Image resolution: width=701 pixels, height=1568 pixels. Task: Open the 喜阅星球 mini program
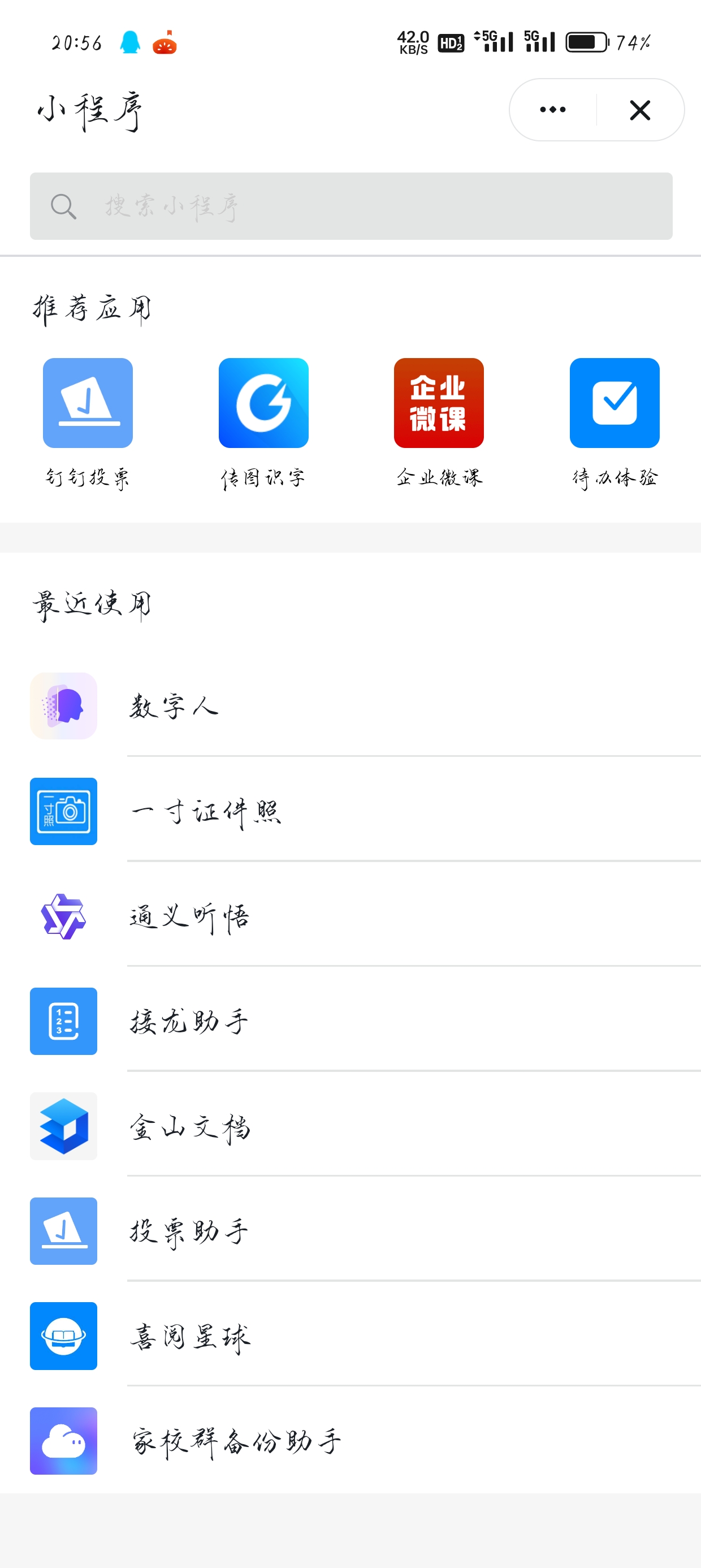point(189,1336)
